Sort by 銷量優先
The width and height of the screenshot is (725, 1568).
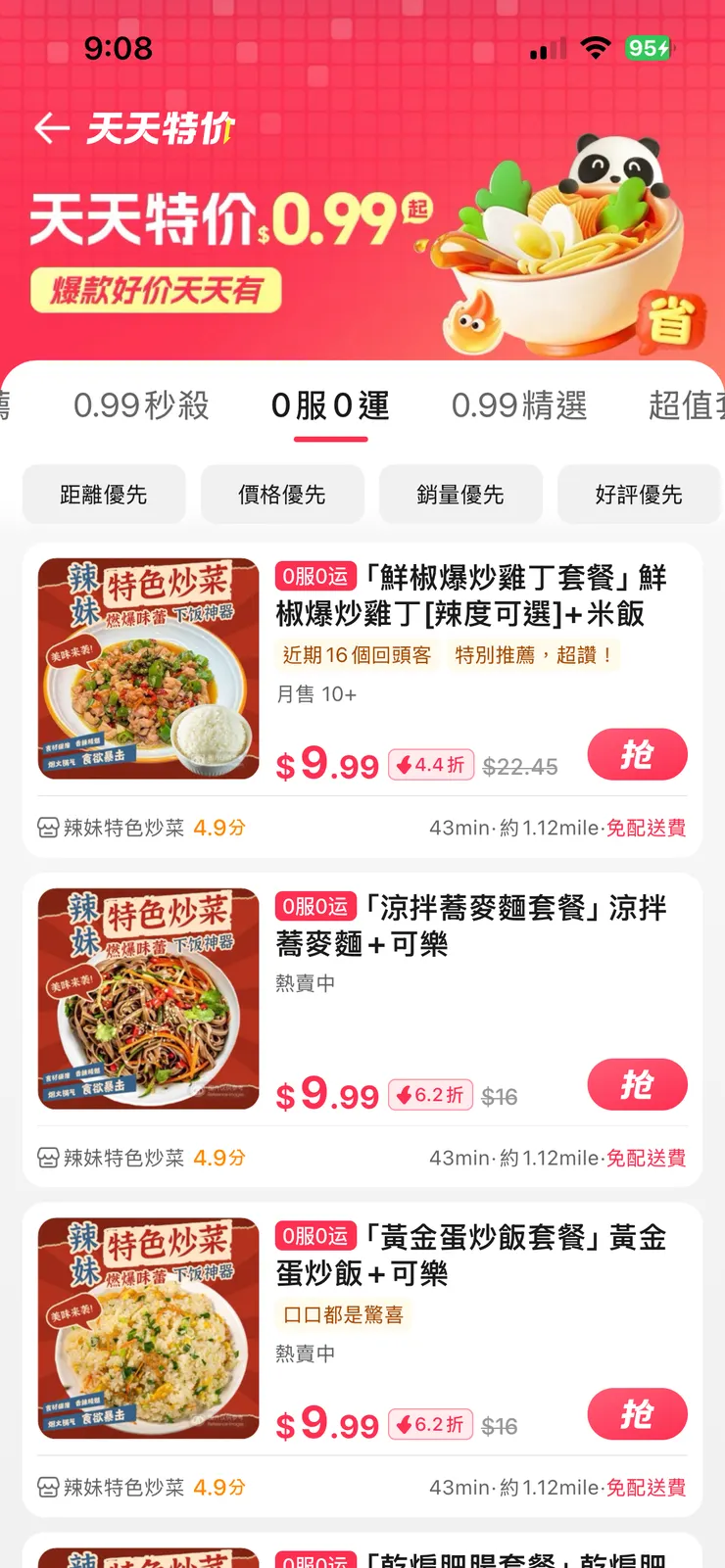tap(460, 495)
